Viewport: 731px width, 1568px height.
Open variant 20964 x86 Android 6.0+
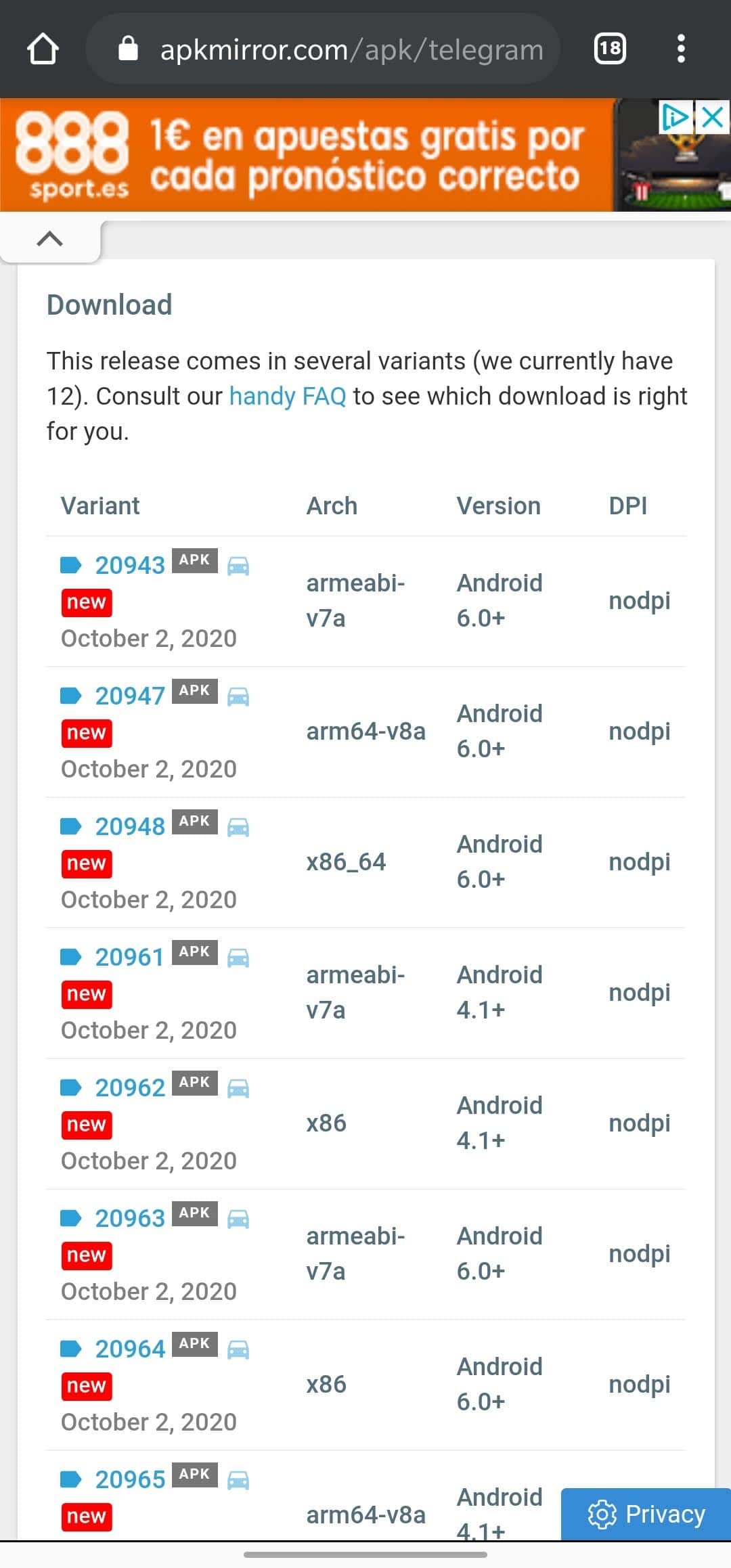tap(129, 1349)
